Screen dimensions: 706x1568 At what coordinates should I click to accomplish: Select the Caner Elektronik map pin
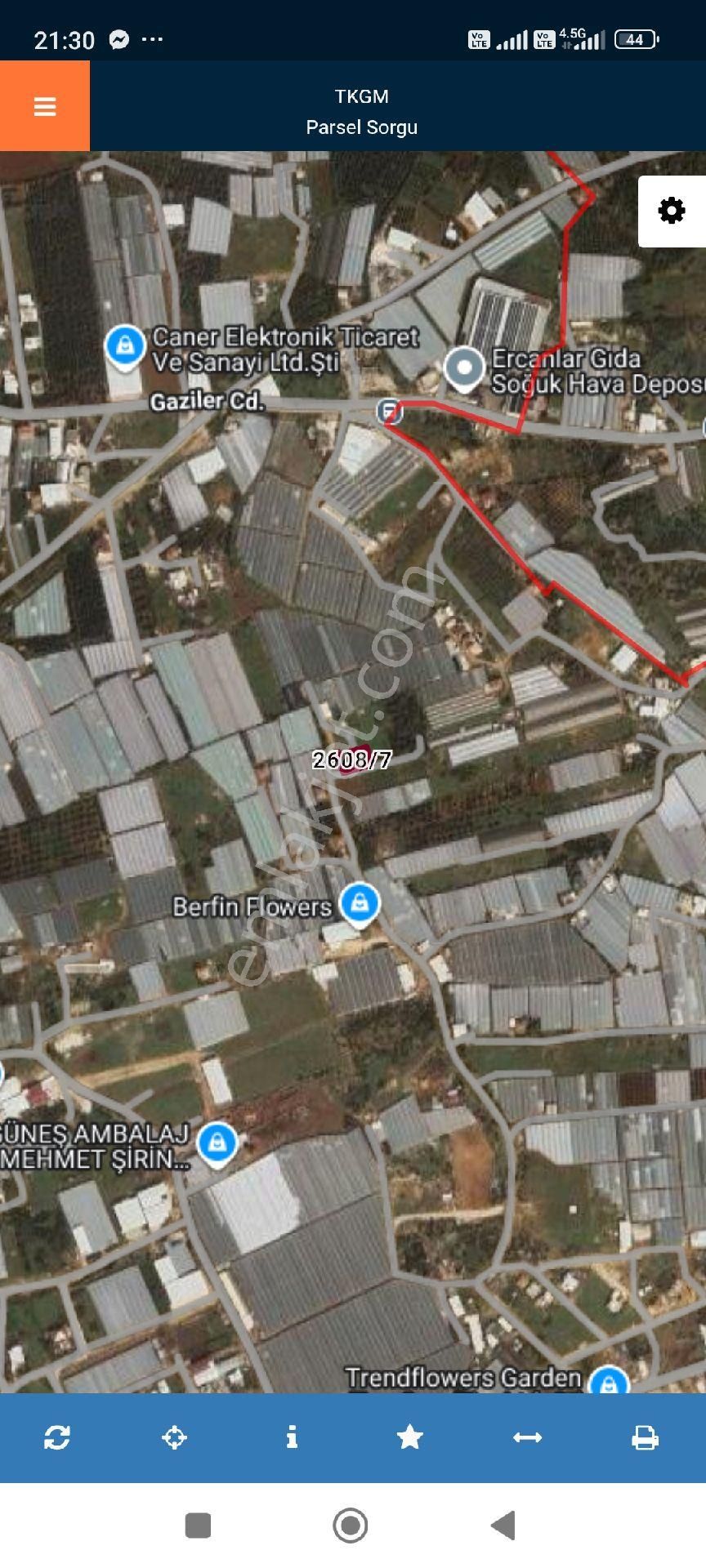pyautogui.click(x=125, y=345)
